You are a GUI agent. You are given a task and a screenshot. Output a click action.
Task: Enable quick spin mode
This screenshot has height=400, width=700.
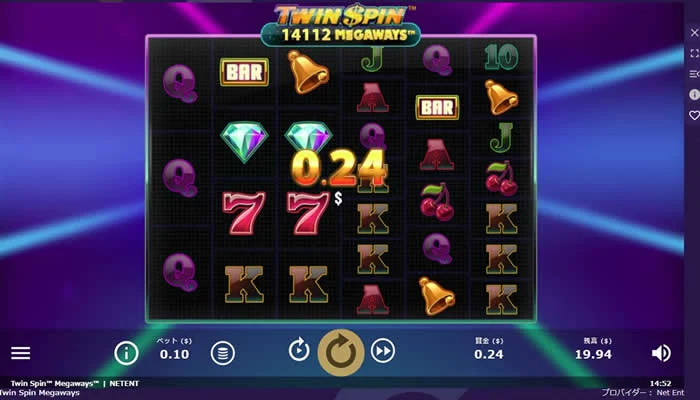pyautogui.click(x=383, y=351)
